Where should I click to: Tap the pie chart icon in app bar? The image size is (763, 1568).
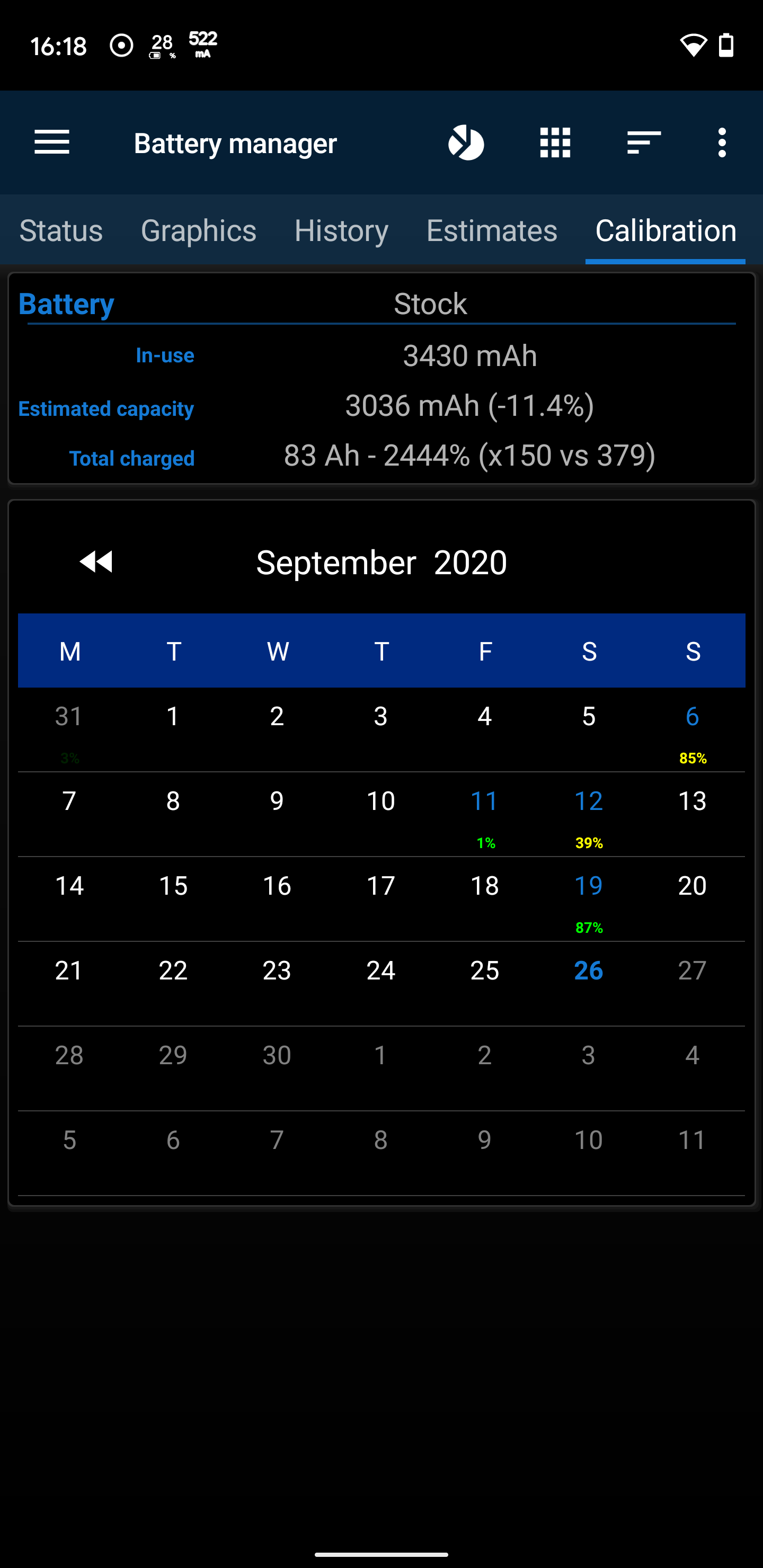pos(466,142)
